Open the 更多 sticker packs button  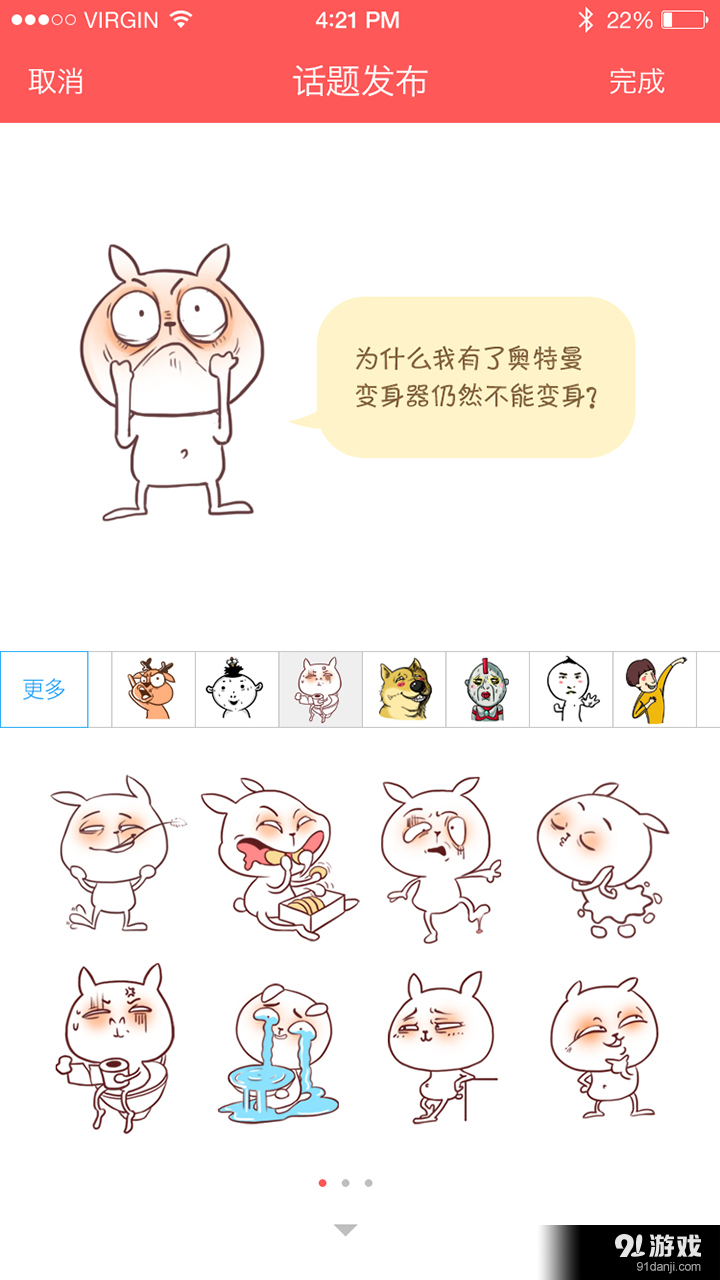point(44,689)
